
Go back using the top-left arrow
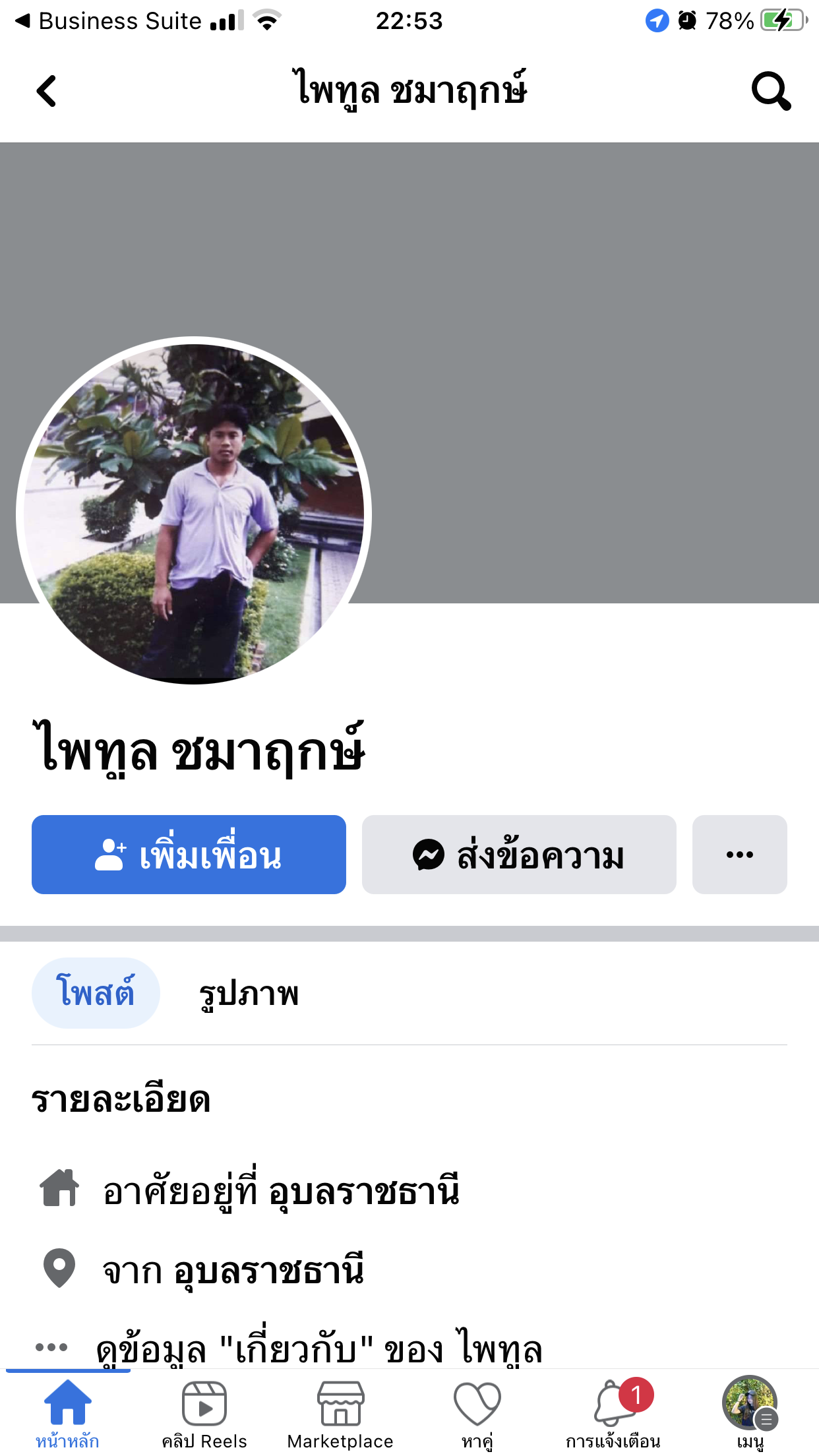pos(46,91)
